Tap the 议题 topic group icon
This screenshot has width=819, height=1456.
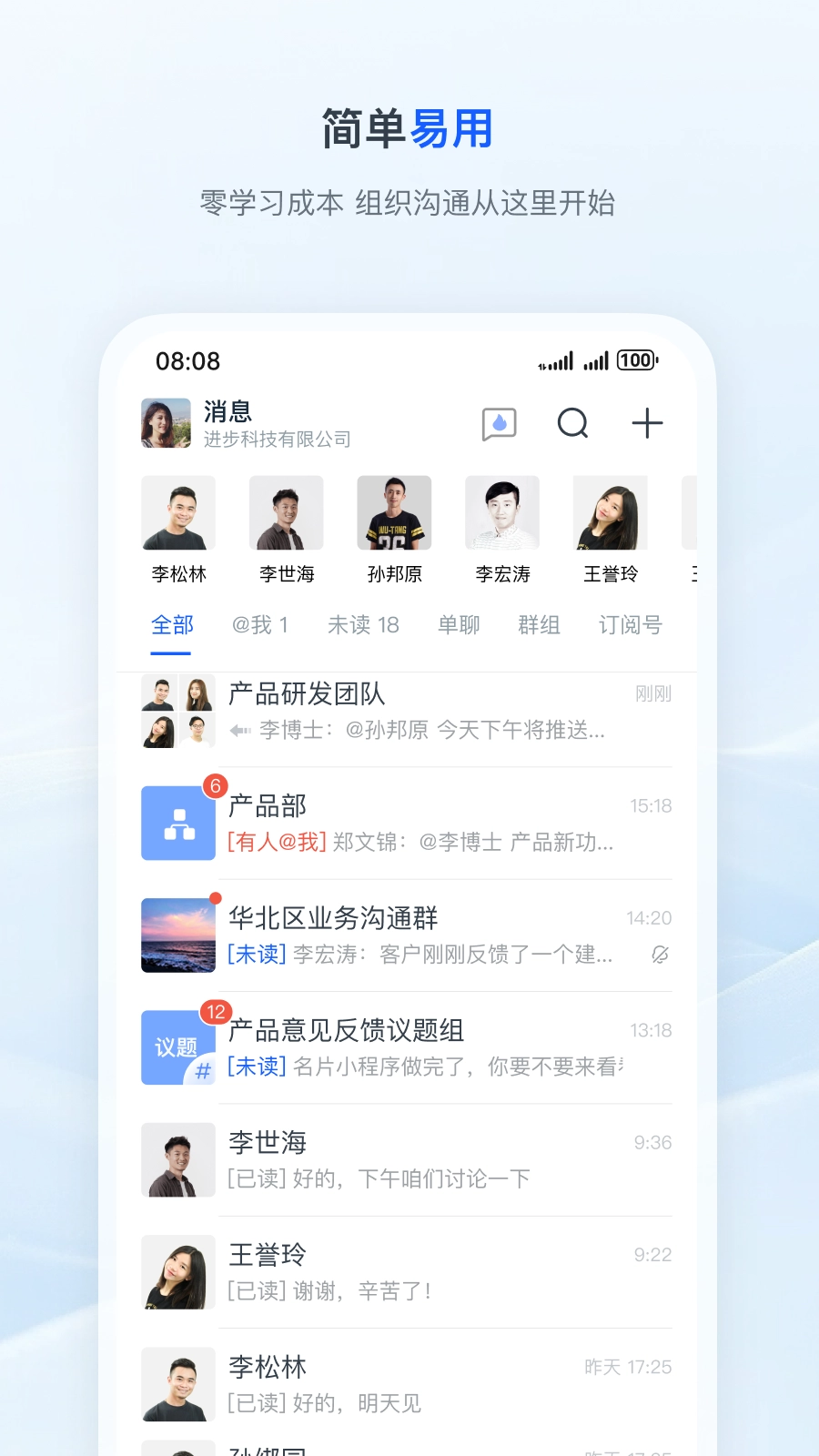tap(177, 1047)
